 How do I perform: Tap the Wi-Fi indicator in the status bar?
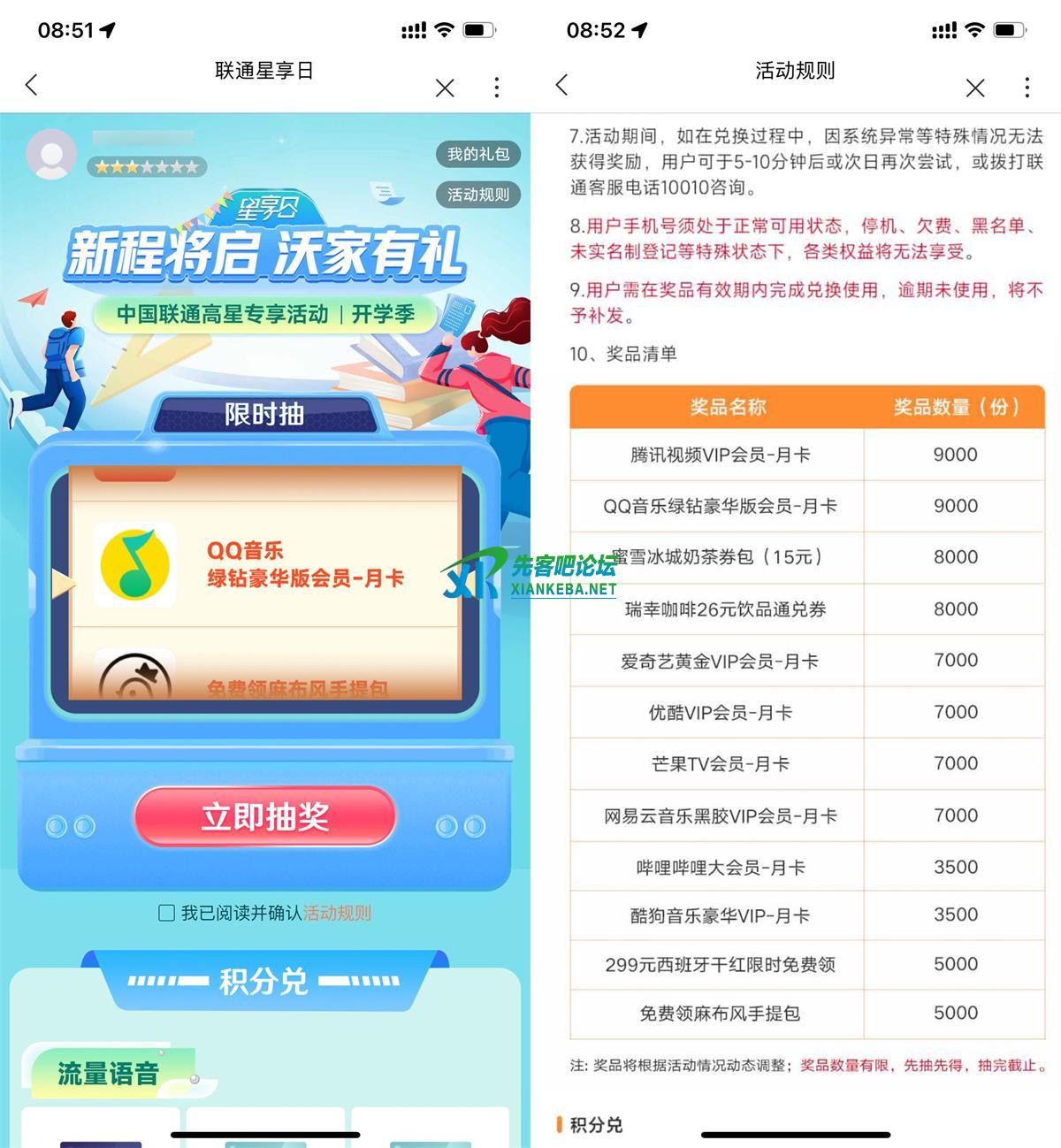444,29
